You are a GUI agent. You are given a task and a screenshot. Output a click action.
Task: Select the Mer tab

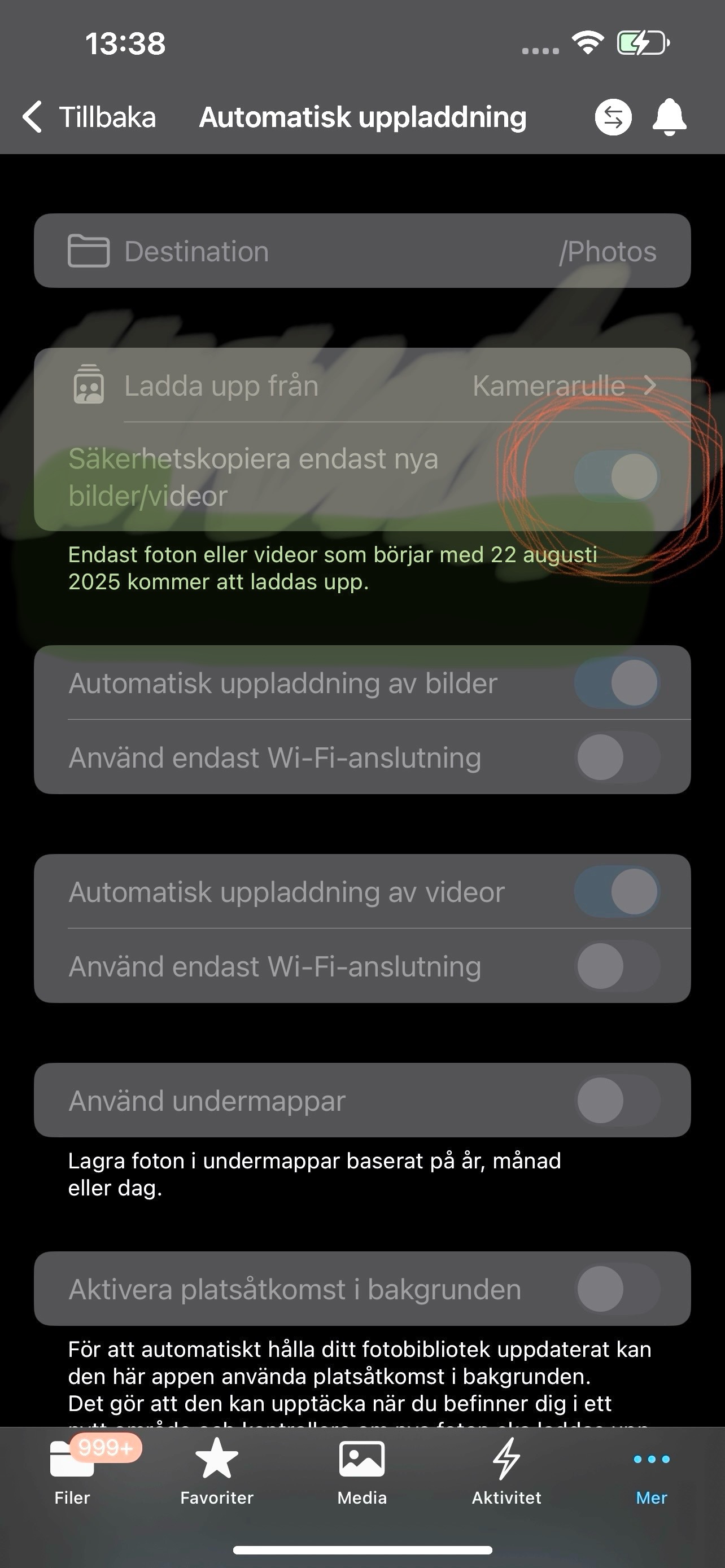(652, 1471)
